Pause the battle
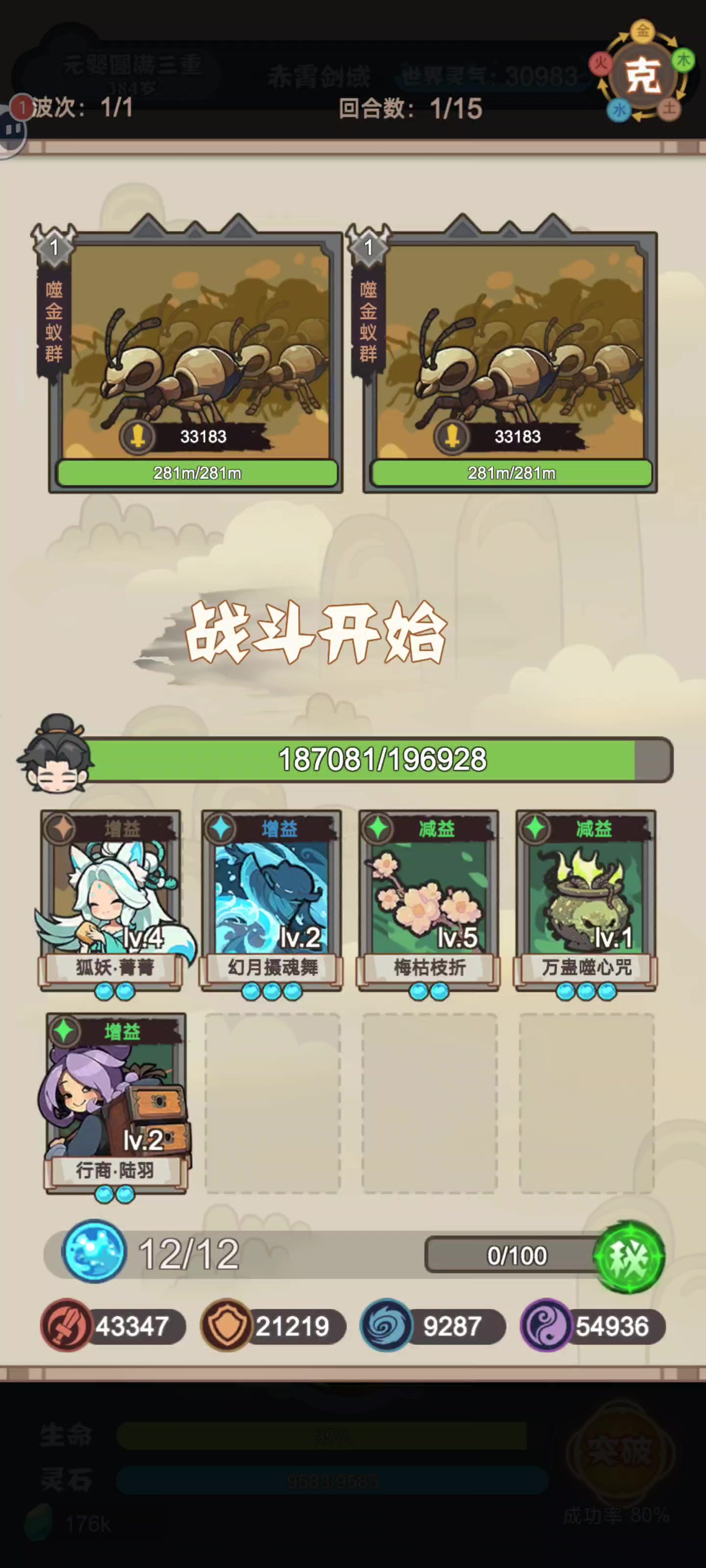This screenshot has height=1568, width=706. 11,130
